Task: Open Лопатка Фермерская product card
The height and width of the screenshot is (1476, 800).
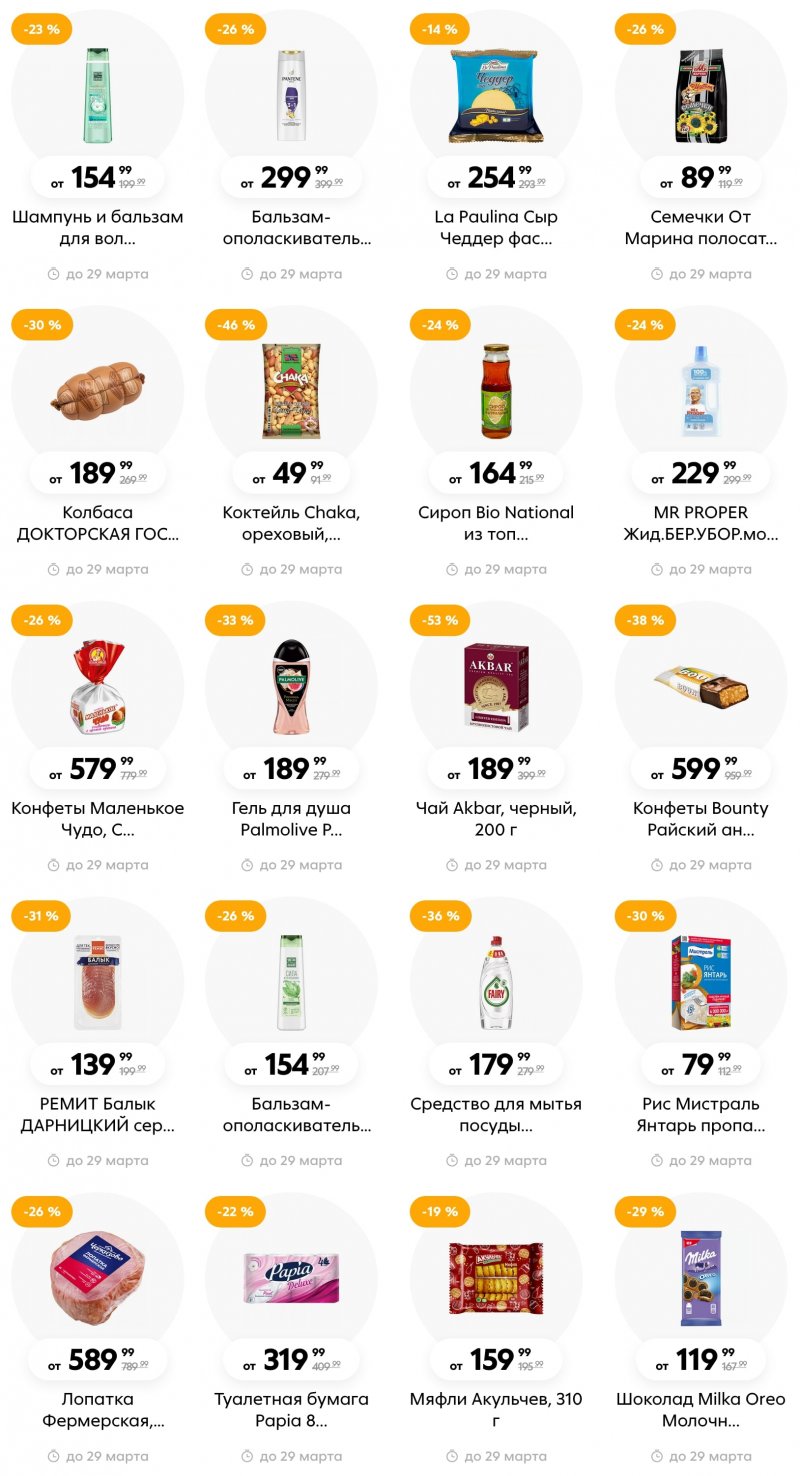Action: [97, 1279]
